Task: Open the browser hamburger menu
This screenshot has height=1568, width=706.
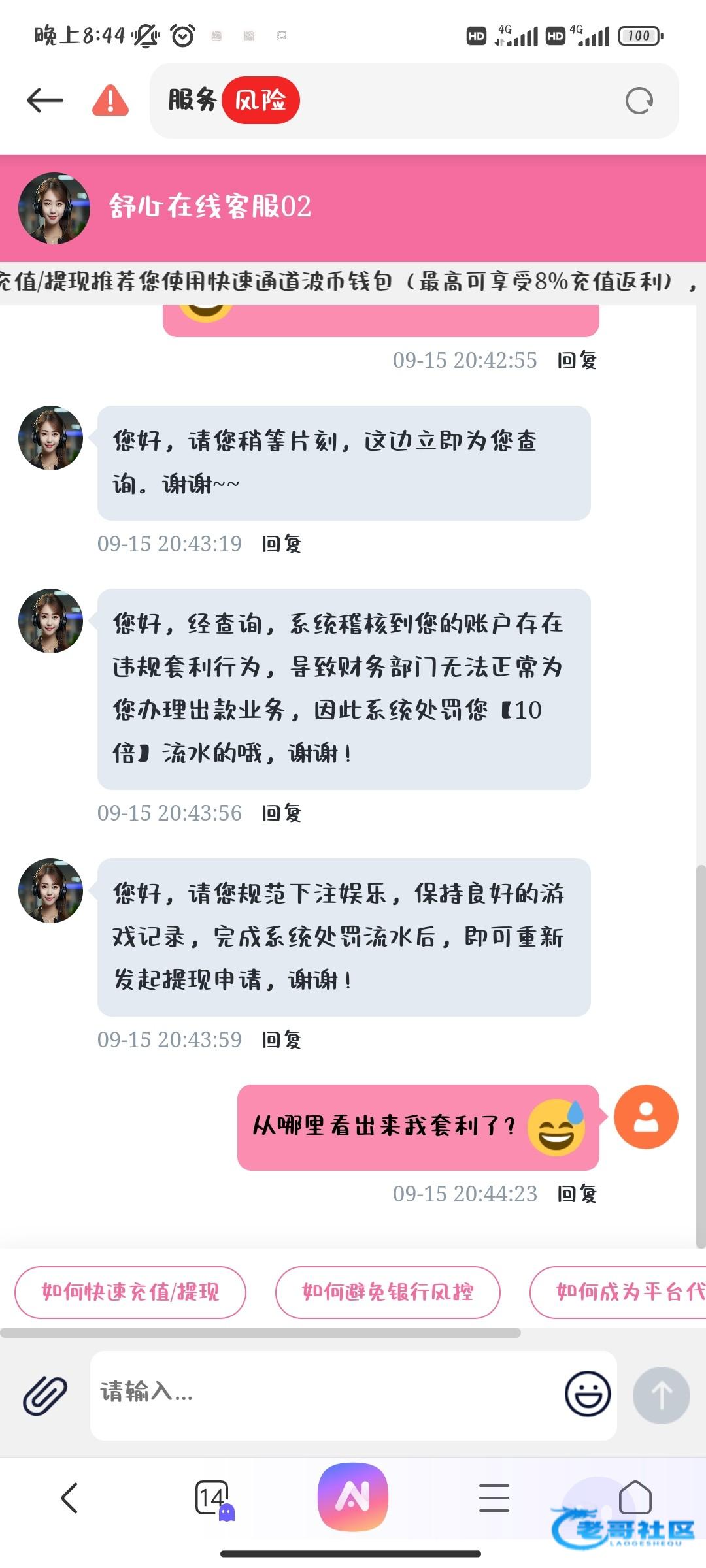Action: click(494, 1497)
